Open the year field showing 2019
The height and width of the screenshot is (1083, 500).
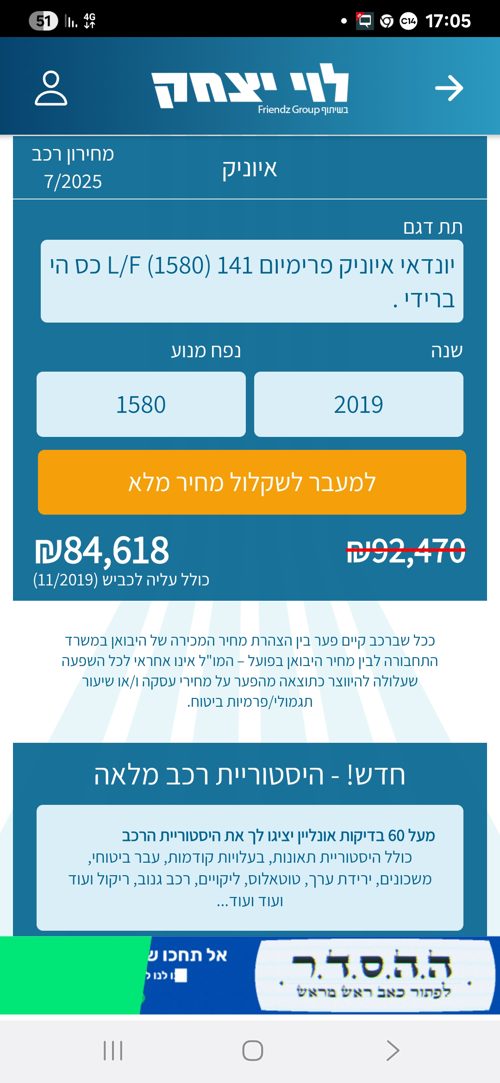pos(358,404)
